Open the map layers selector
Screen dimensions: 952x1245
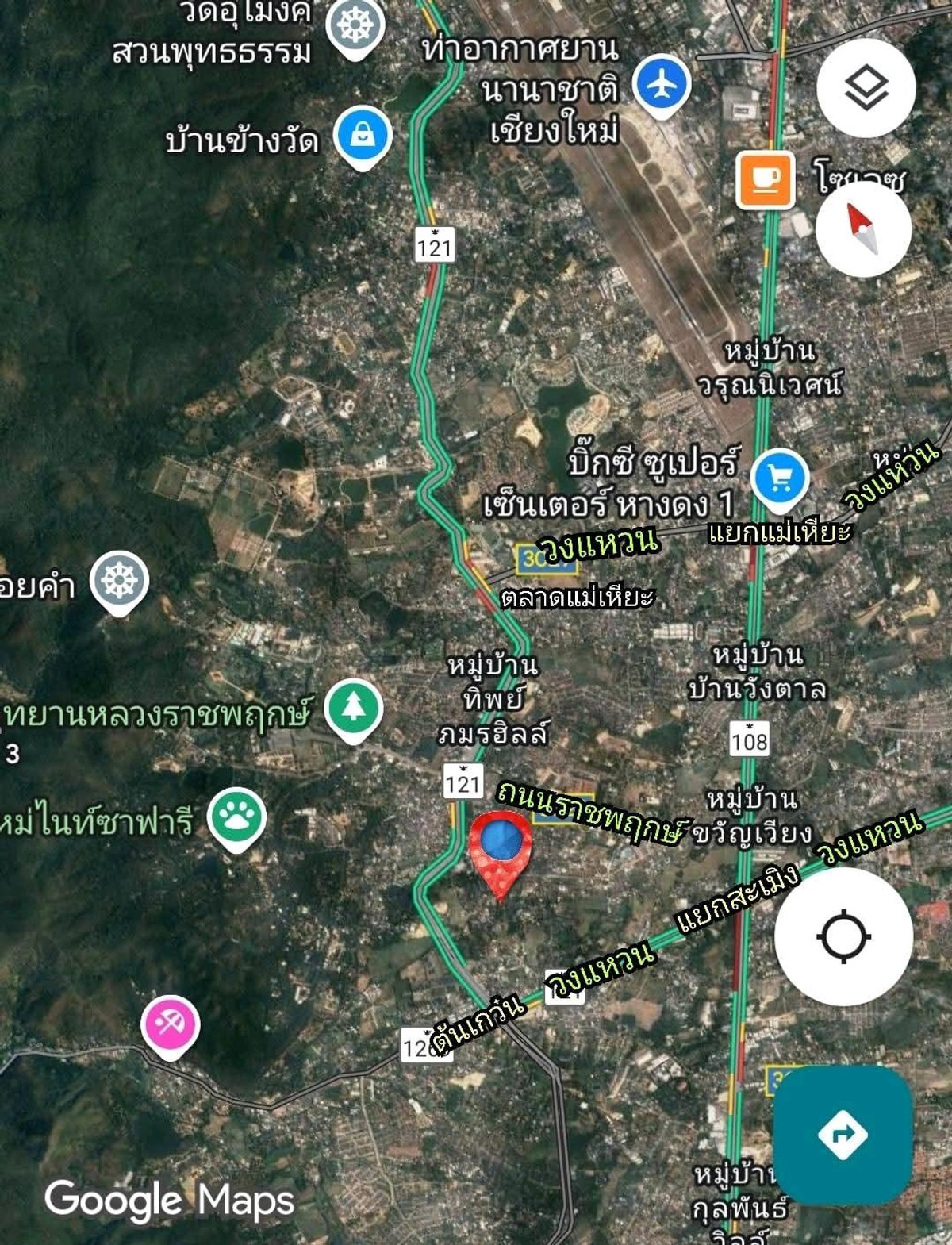pos(866,87)
